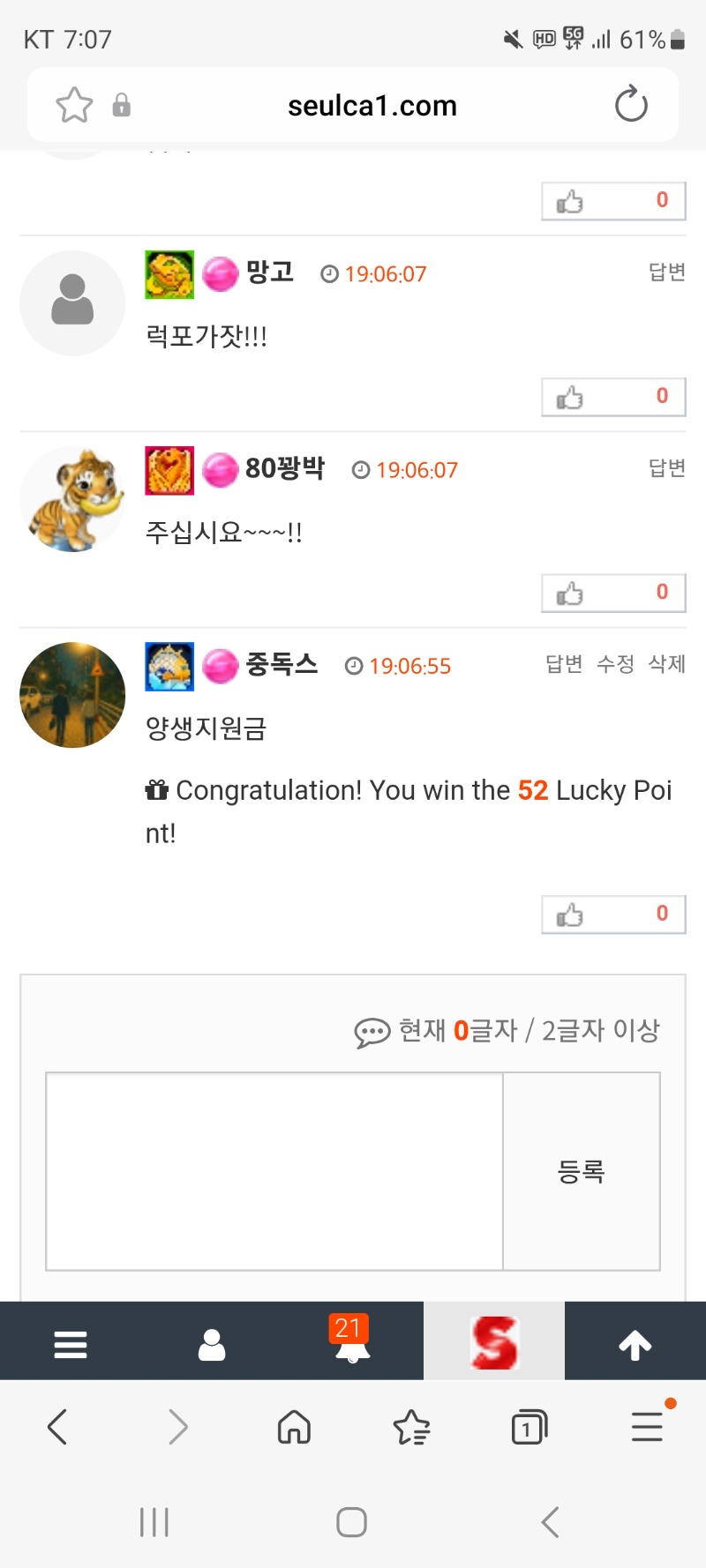Reload the seulca1.com page
Image resolution: width=706 pixels, height=1568 pixels.
tap(631, 105)
